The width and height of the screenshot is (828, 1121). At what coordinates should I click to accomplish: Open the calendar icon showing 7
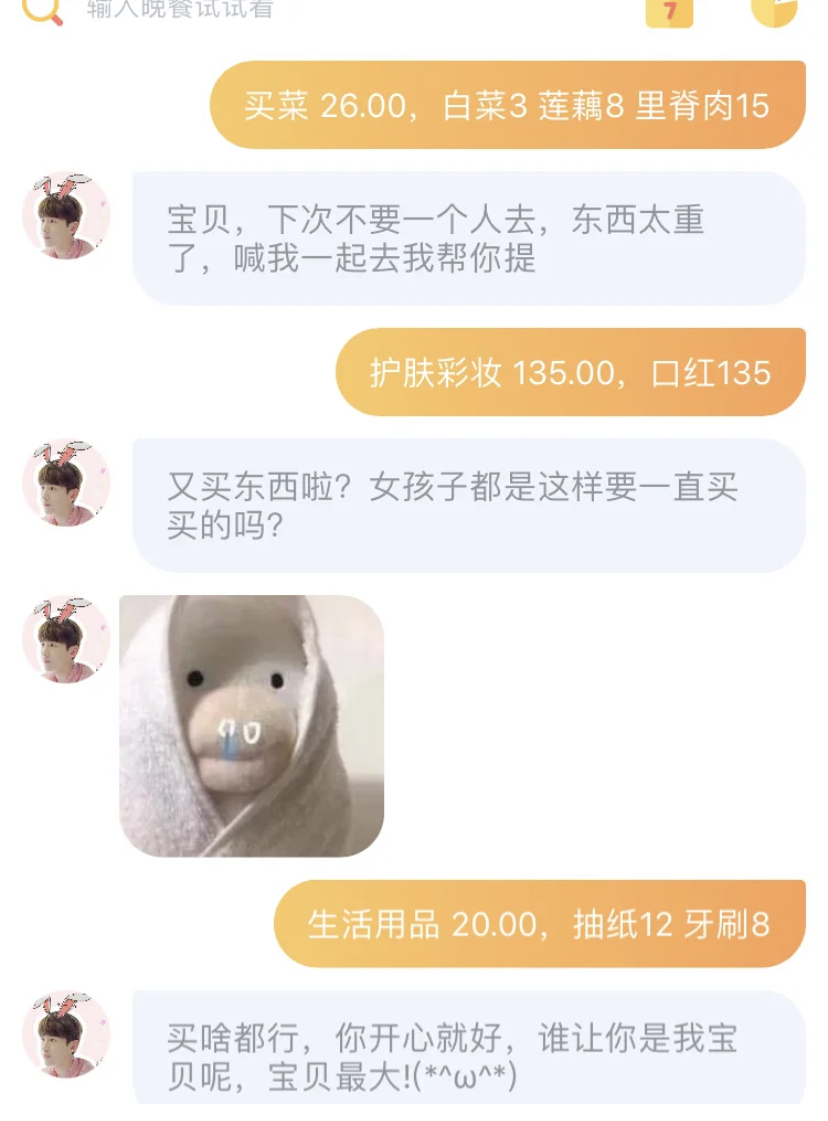point(669,11)
